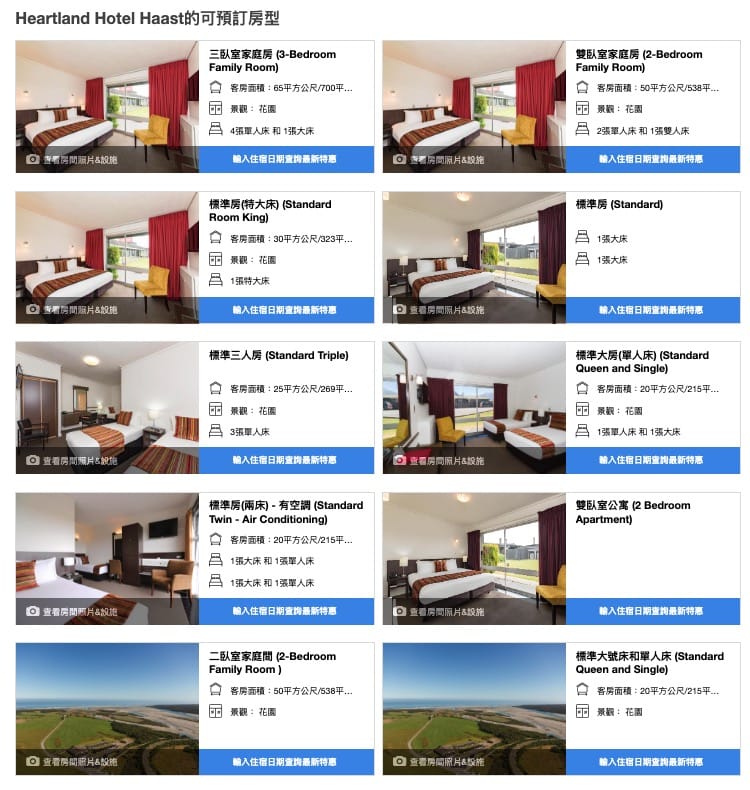Check latest deals for 標準三人房 (Standard Triple)
Viewport: 750px width, 790px height.
coord(286,460)
